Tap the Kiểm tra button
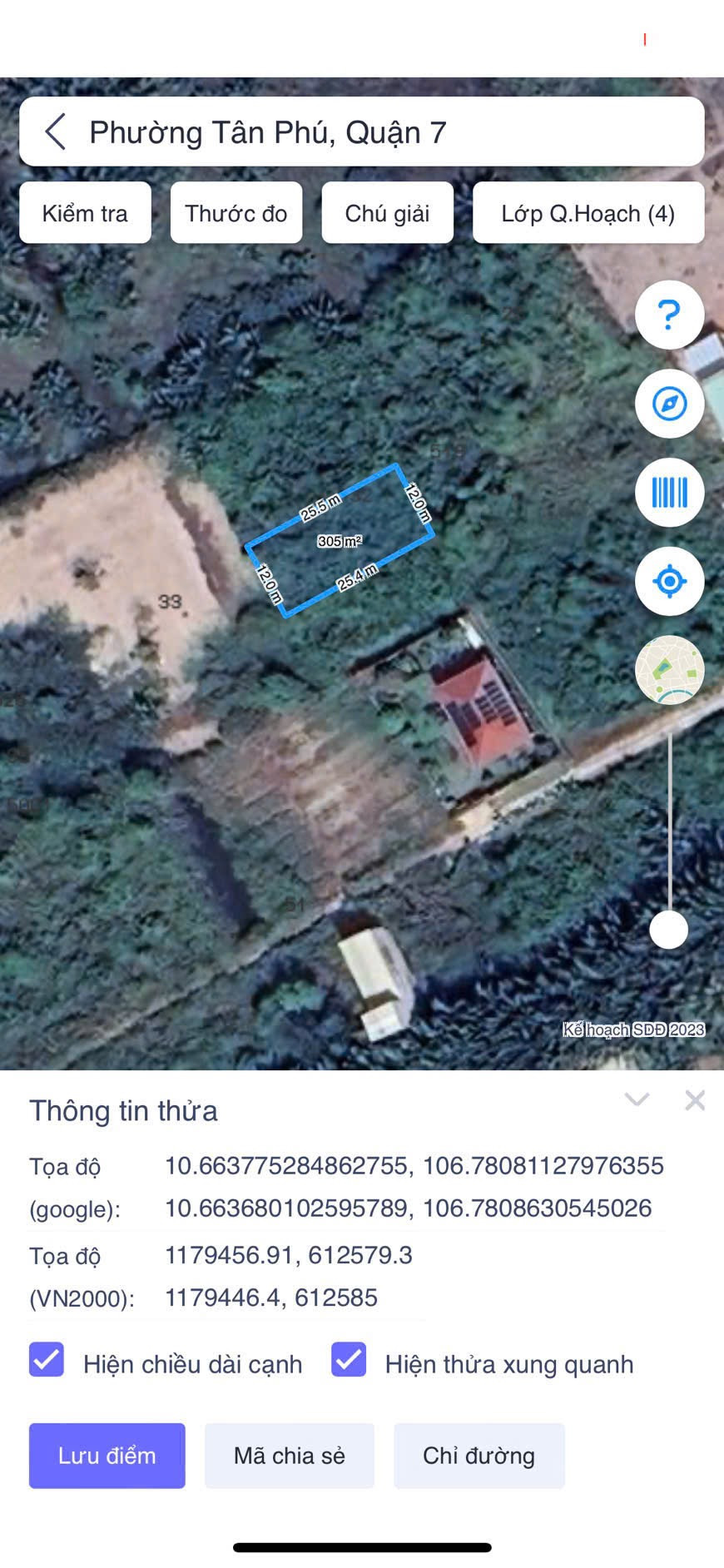The width and height of the screenshot is (724, 1568). pos(85,213)
